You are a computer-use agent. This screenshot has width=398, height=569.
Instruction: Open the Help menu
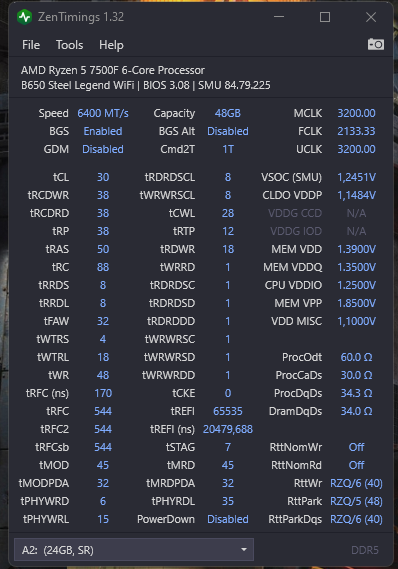click(111, 45)
